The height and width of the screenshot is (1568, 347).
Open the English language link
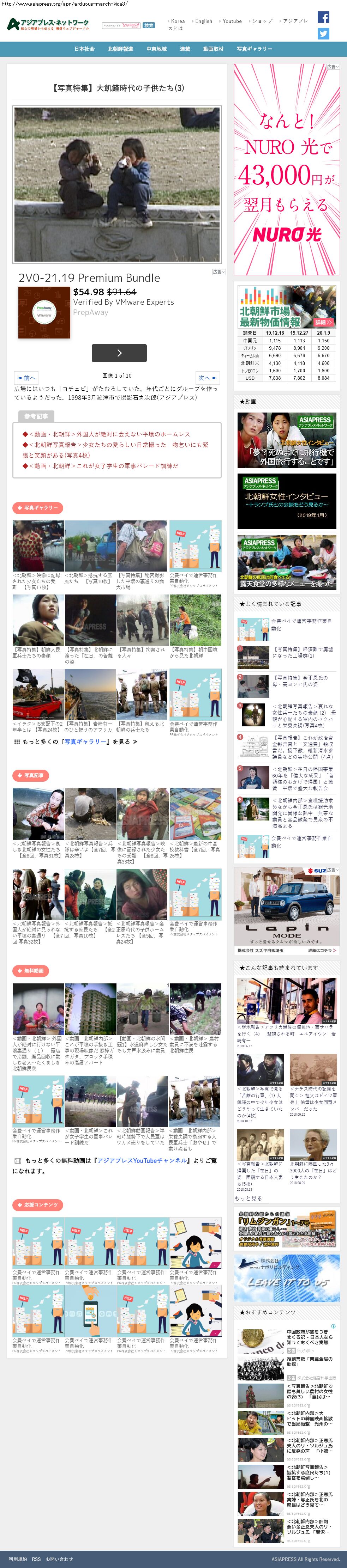[203, 21]
